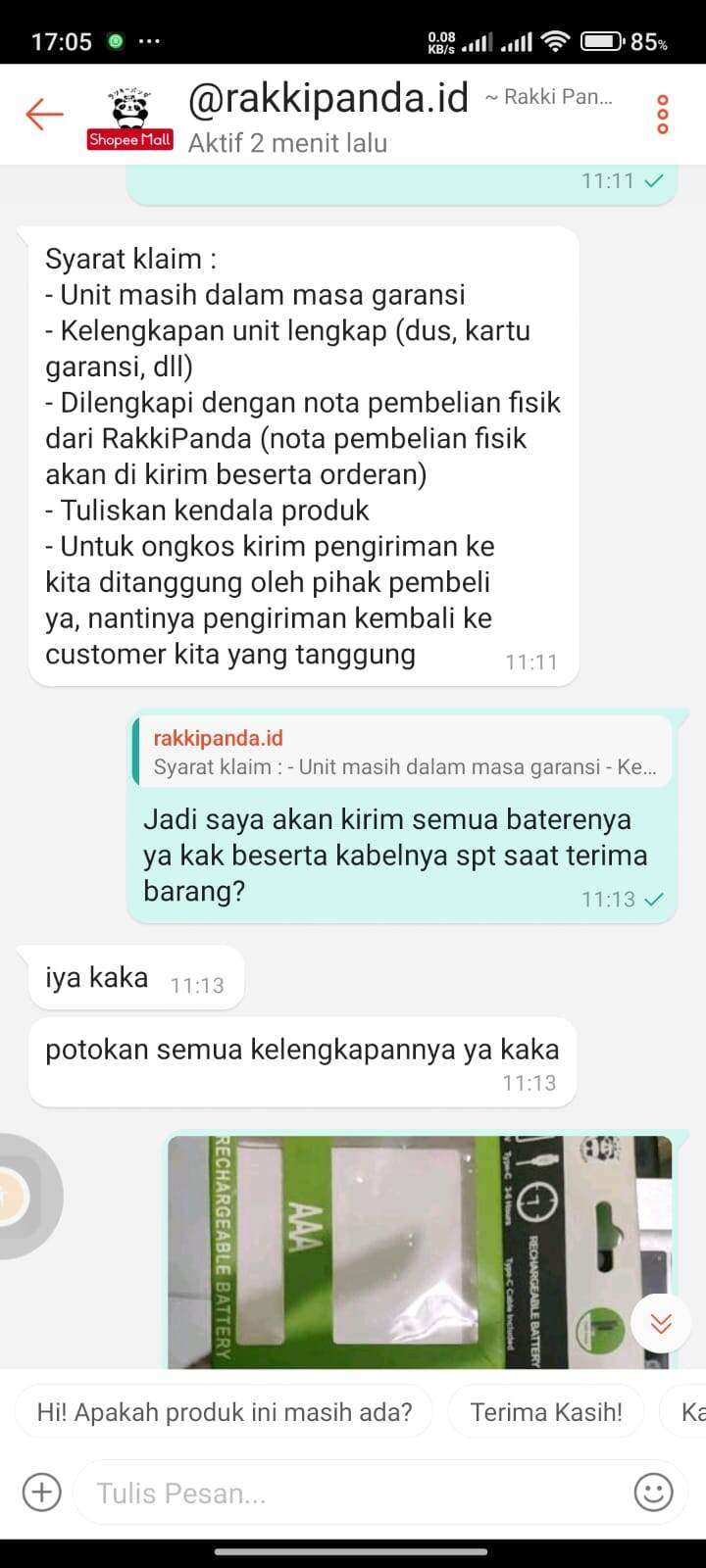Send the "Terima Kasih!" quick reply
The width and height of the screenshot is (706, 1568).
point(546,1411)
